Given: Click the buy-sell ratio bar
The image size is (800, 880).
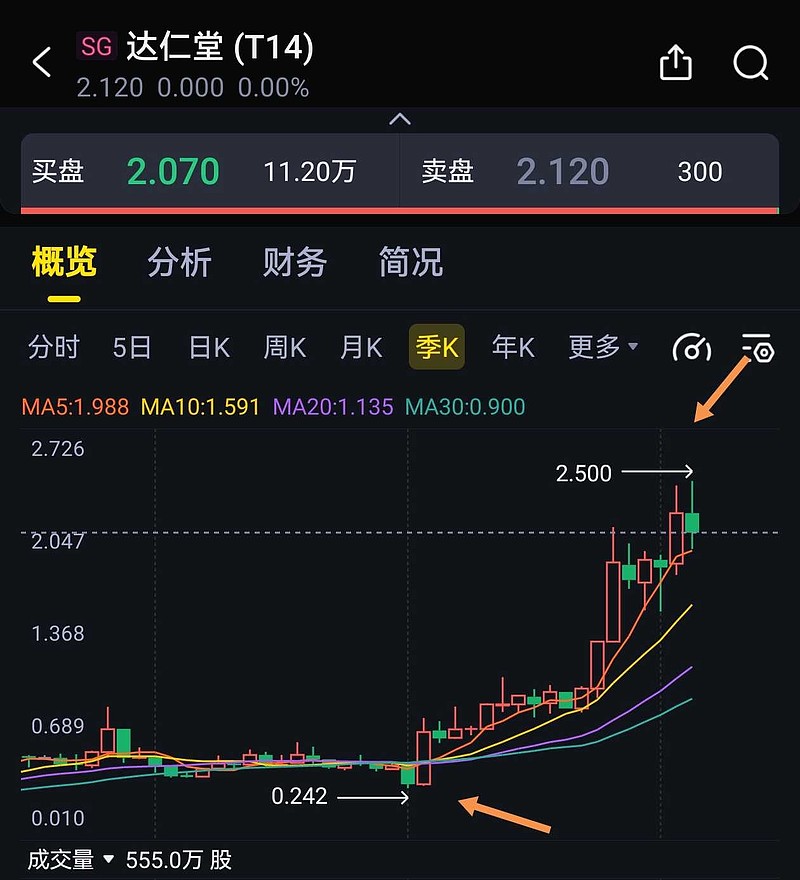Looking at the screenshot, I should (x=400, y=207).
